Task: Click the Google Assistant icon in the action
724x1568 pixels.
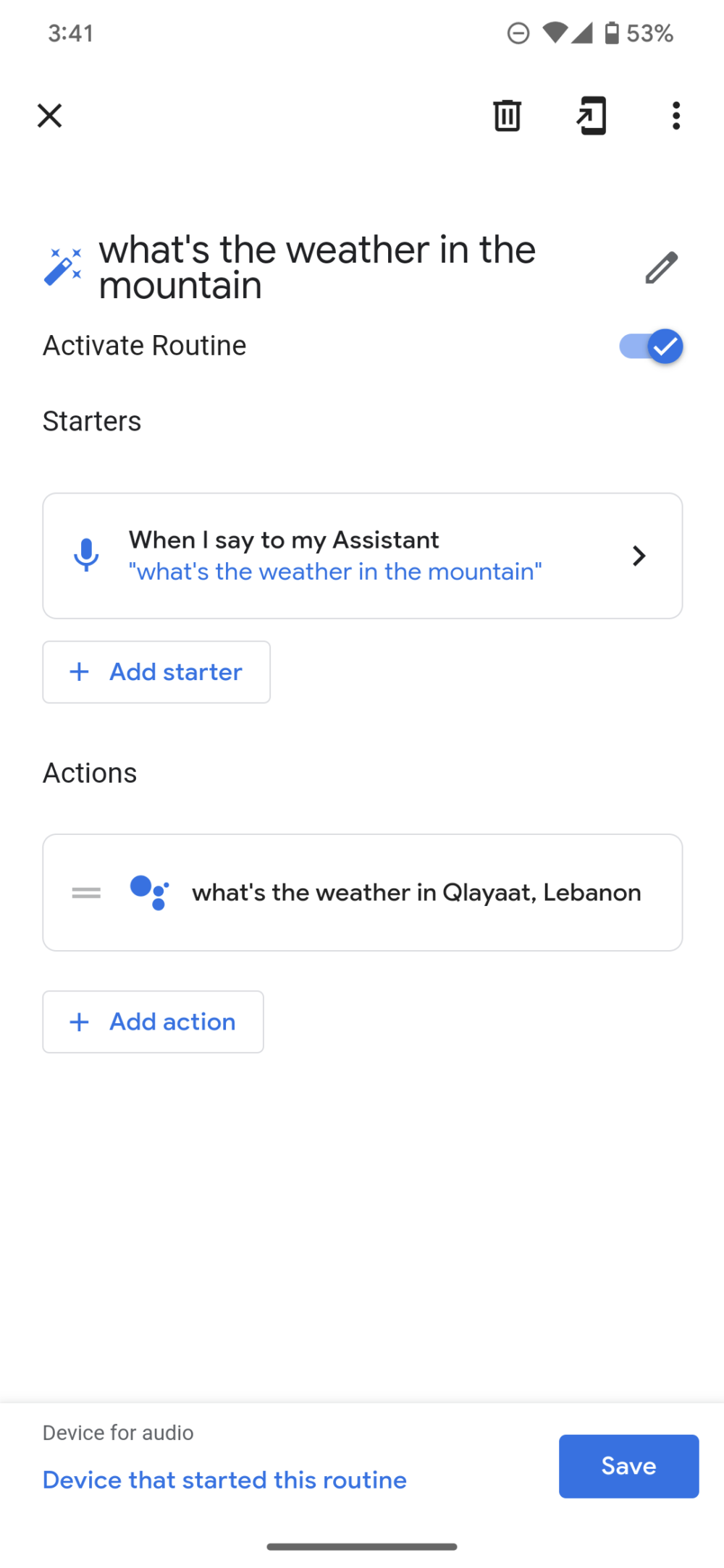Action: [148, 892]
